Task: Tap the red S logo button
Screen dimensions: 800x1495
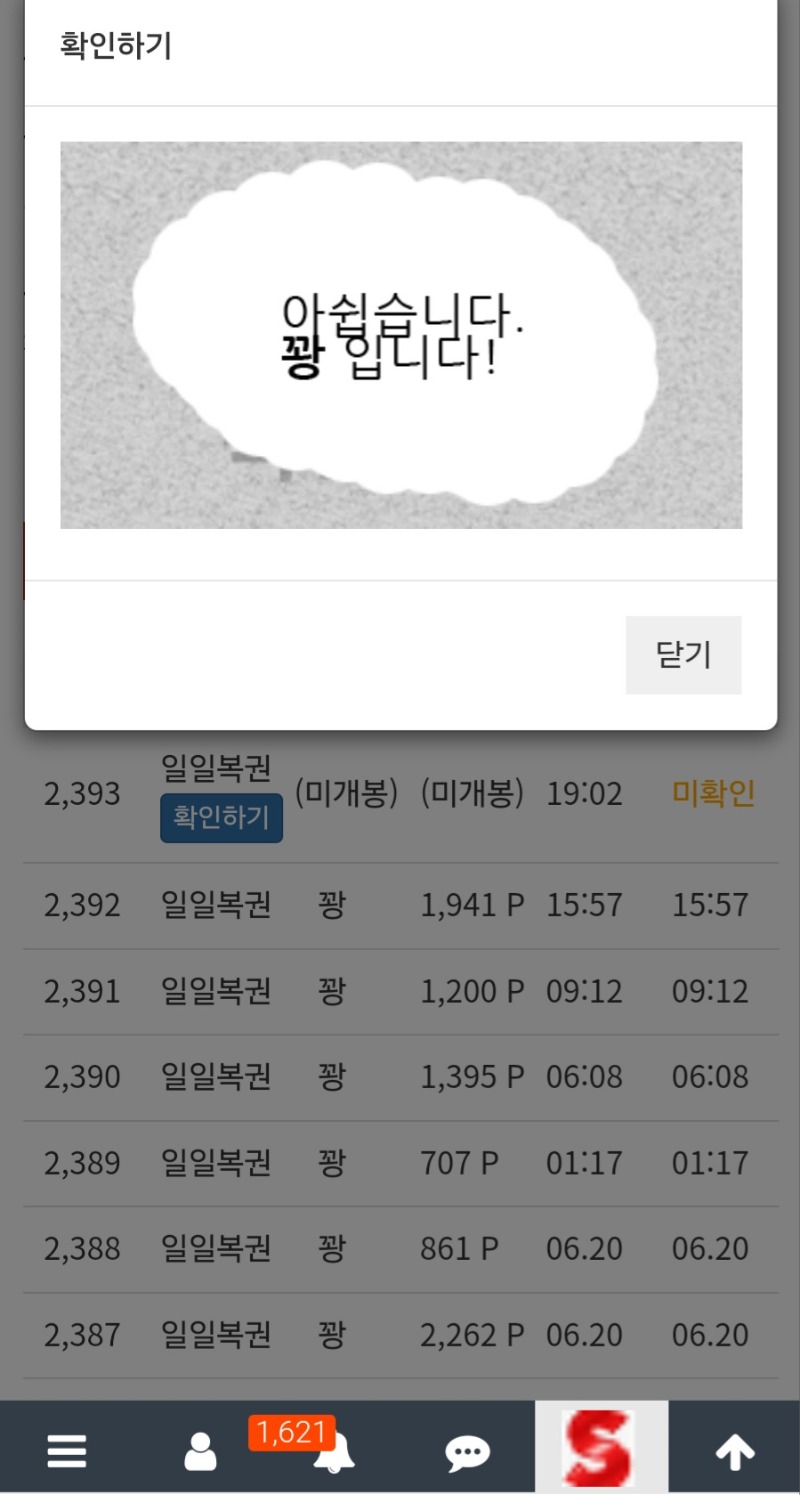Action: pos(601,1447)
